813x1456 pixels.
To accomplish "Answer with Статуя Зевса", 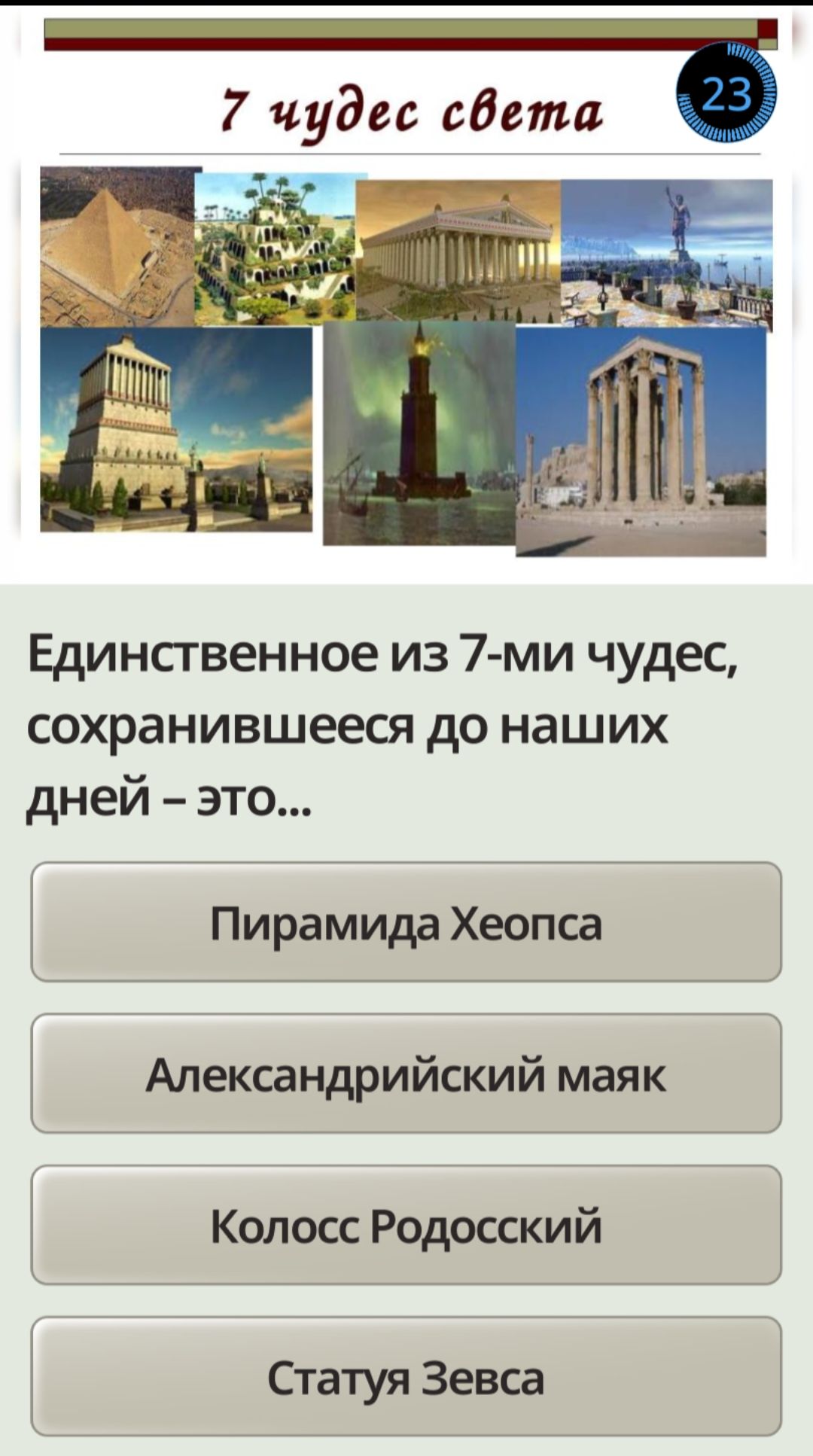I will pyautogui.click(x=406, y=1376).
